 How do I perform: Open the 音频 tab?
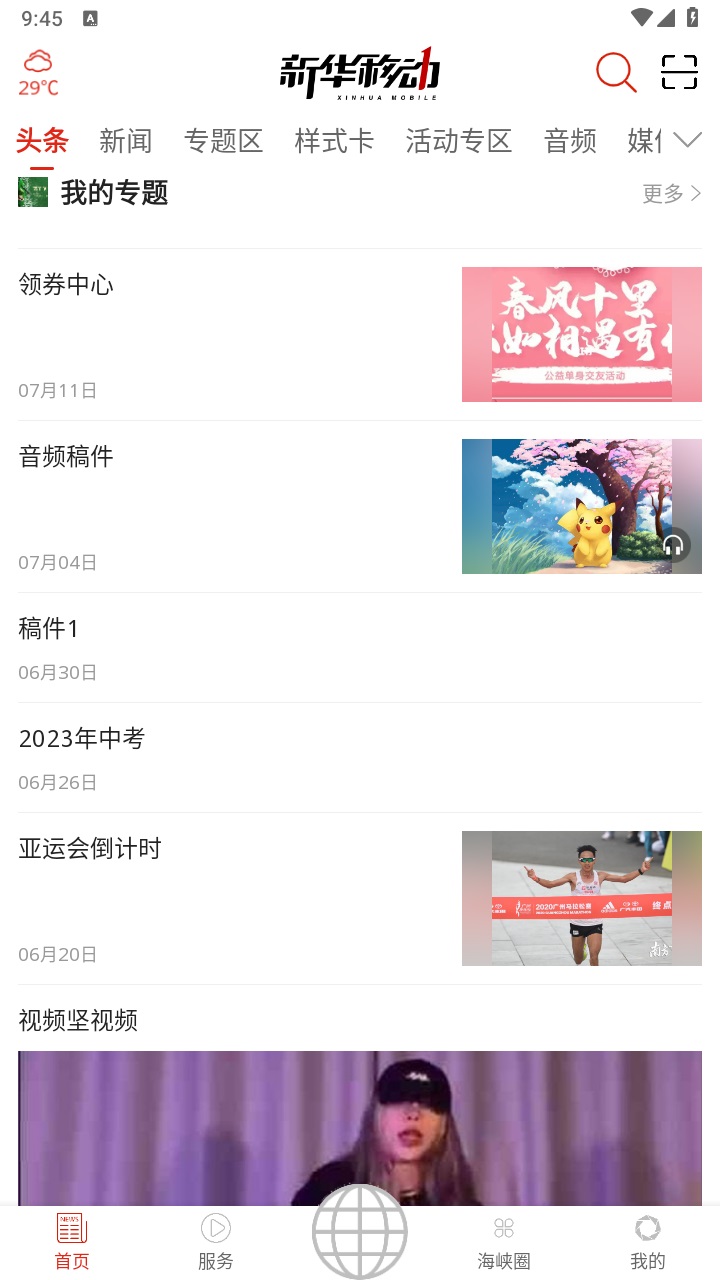[569, 141]
